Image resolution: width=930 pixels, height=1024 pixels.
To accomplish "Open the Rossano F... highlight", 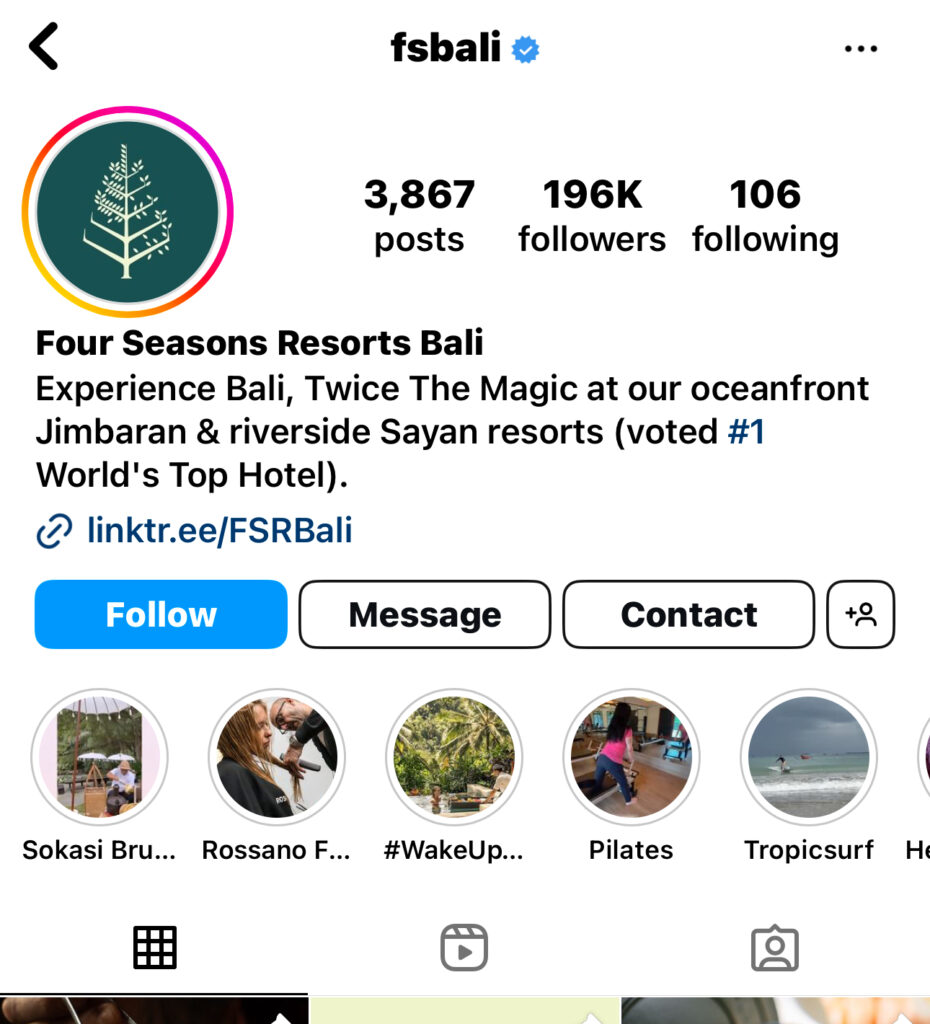I will [277, 757].
